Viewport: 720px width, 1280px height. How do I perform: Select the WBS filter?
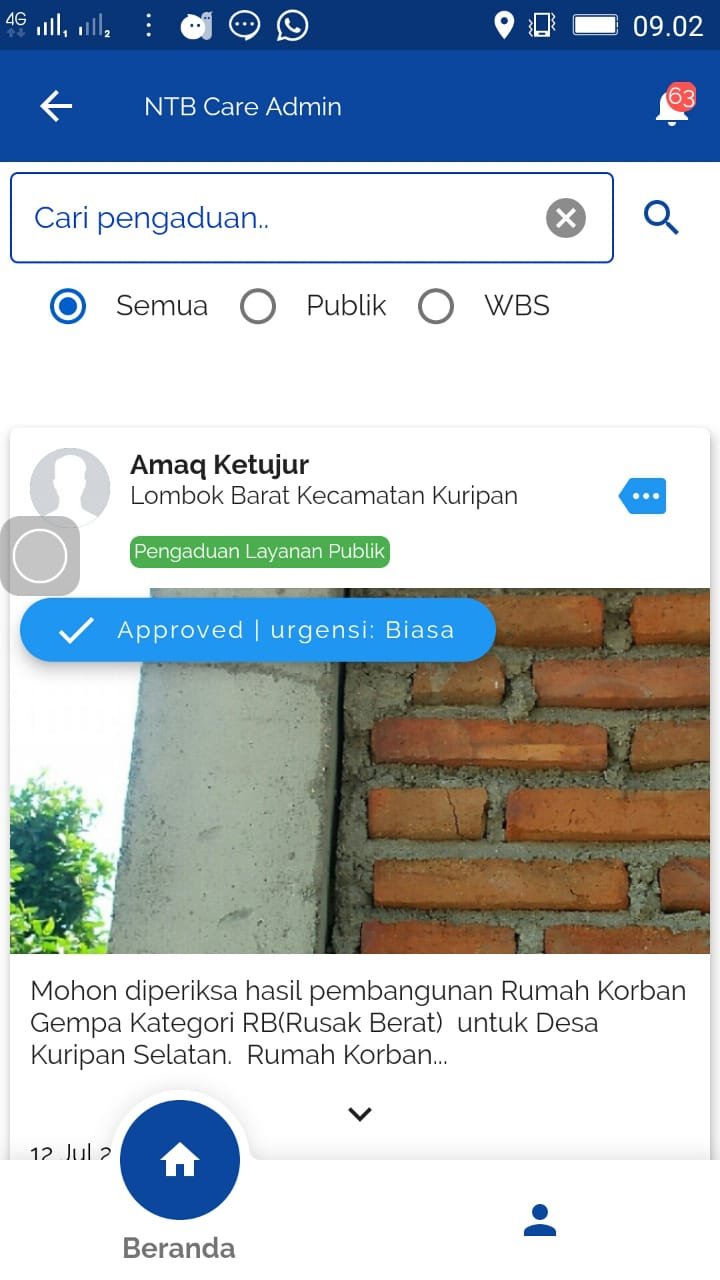[x=436, y=306]
